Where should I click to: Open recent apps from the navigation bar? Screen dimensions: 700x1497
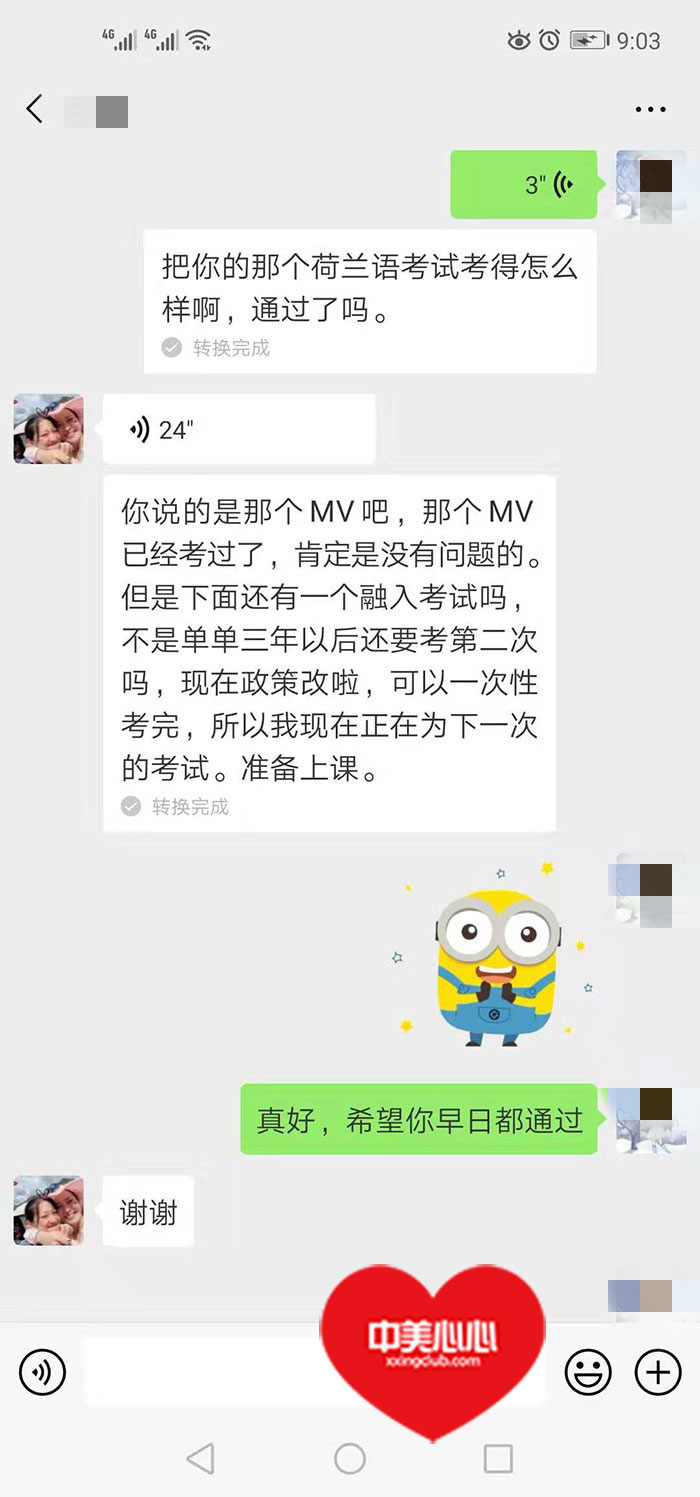tap(498, 1458)
